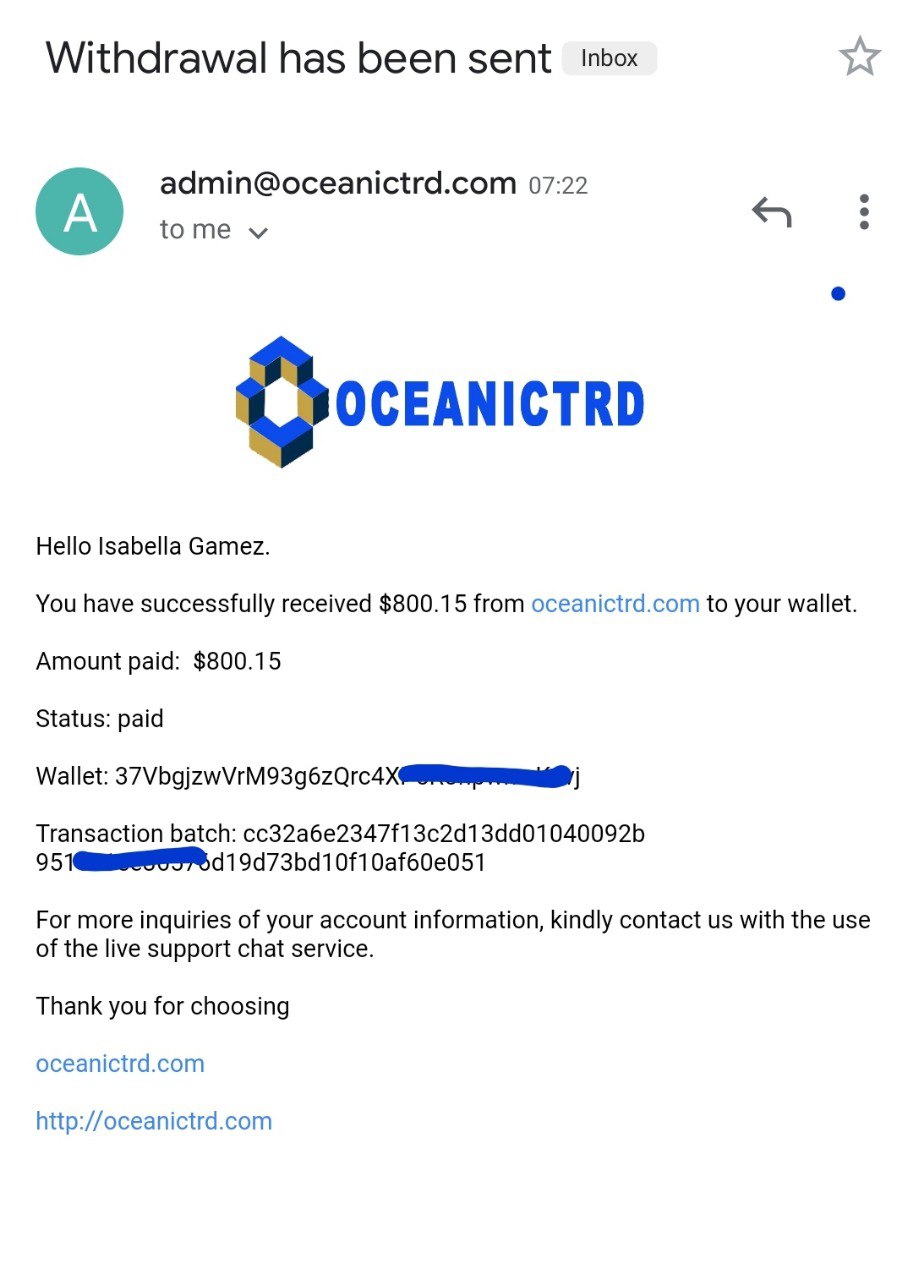The height and width of the screenshot is (1280, 913).
Task: Open oceanictrd.com link below 'Thank you for choosing'
Action: 120,1063
